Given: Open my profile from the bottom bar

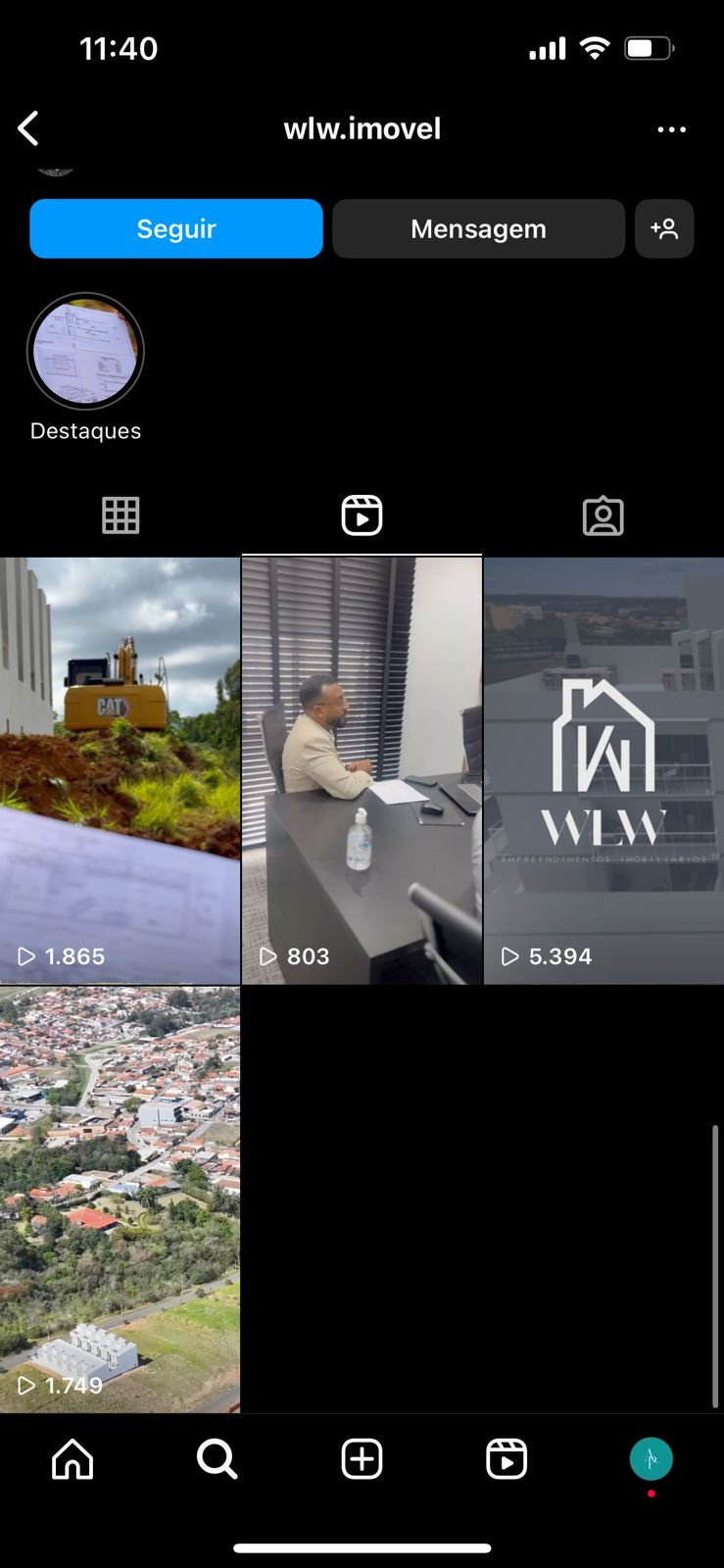Looking at the screenshot, I should [651, 1459].
